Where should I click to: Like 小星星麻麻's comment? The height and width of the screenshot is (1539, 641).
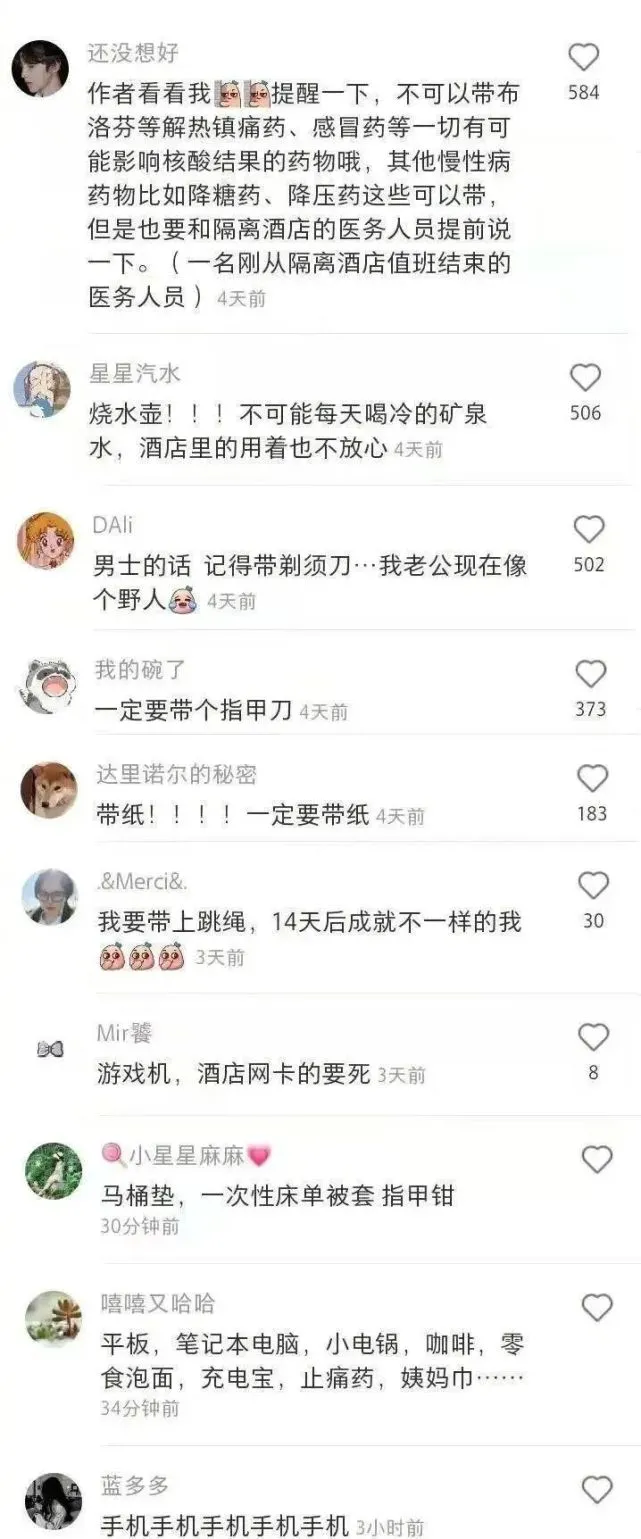point(597,1160)
